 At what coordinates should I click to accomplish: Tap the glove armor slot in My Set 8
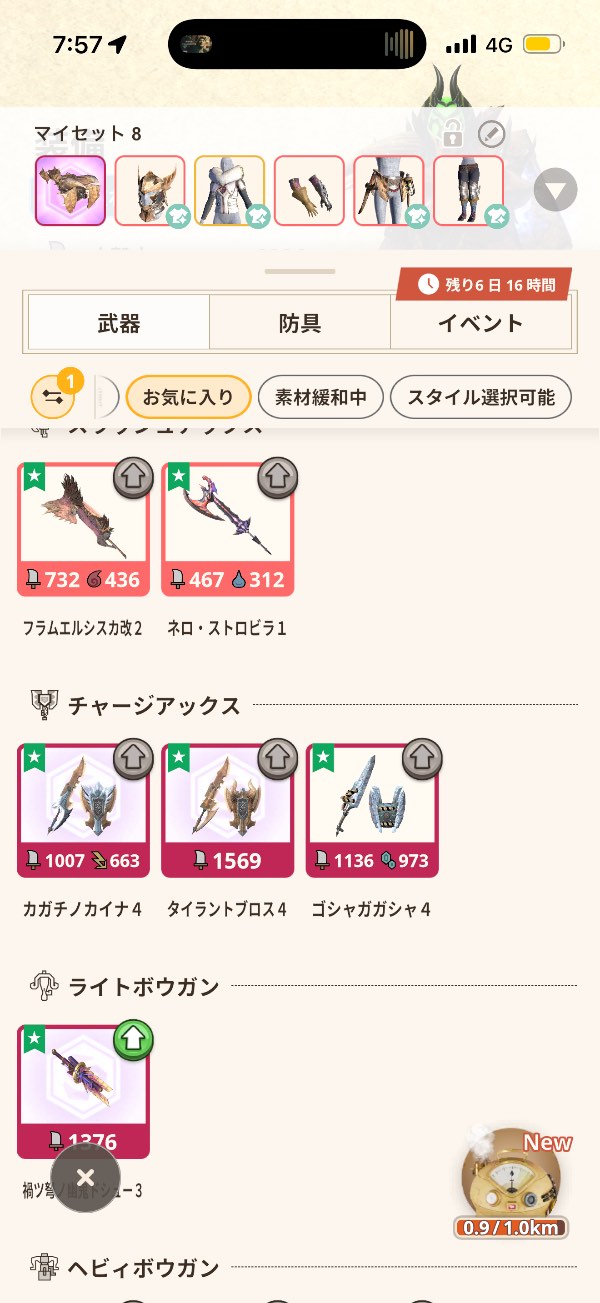point(309,190)
